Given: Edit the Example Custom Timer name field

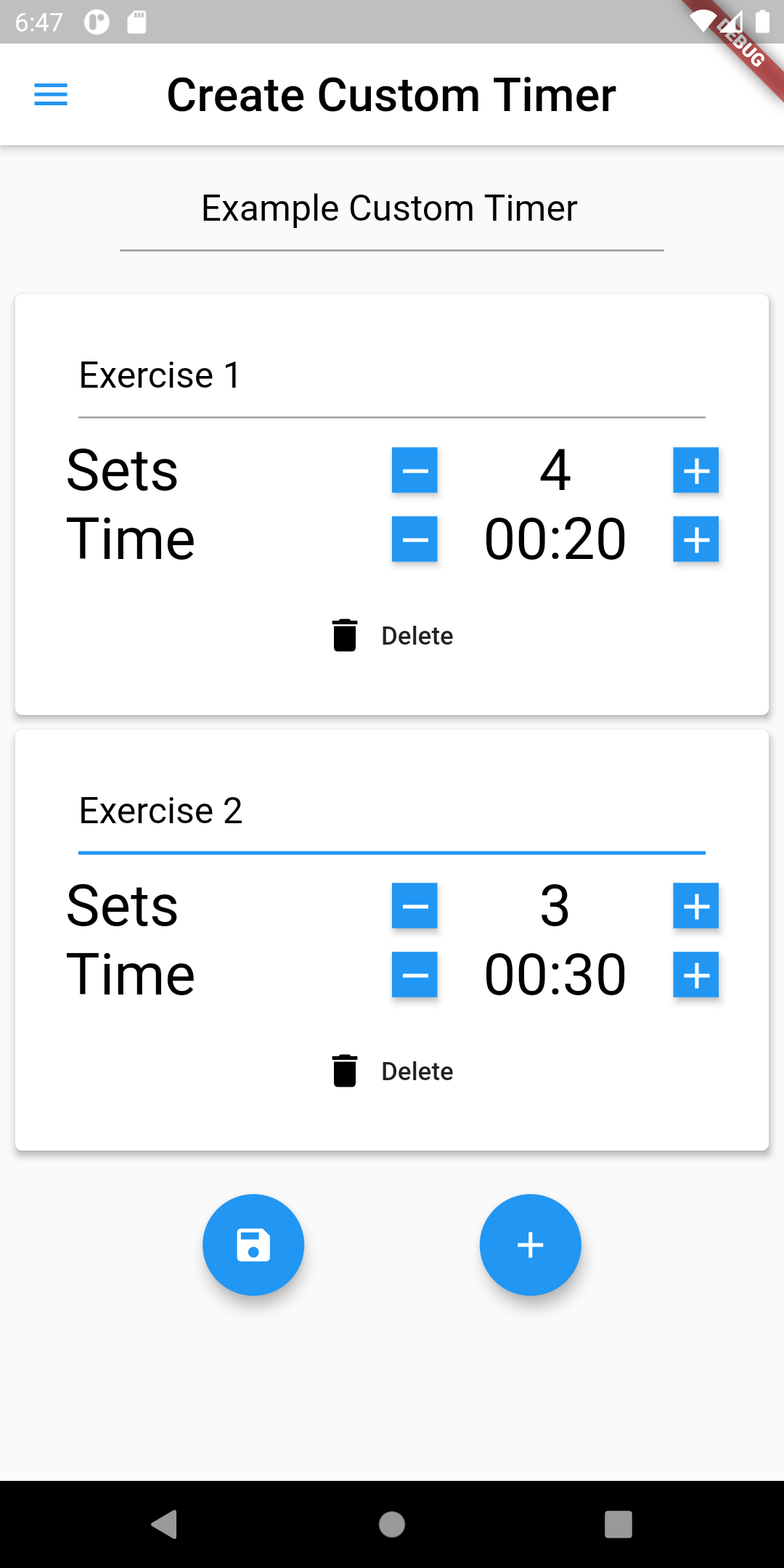Looking at the screenshot, I should point(391,208).
